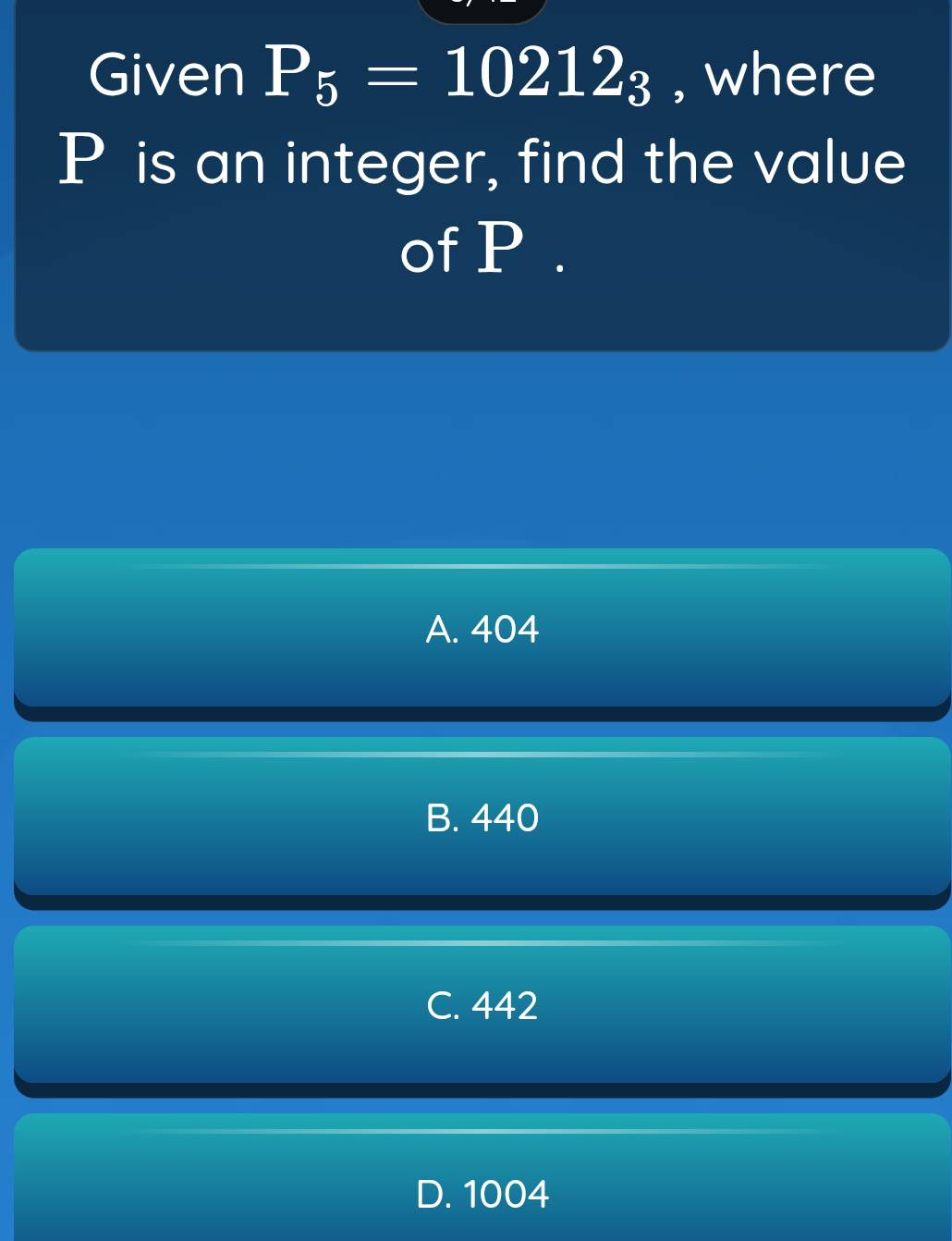Pick answer C. 442
This screenshot has width=952, height=1241.
[482, 1005]
